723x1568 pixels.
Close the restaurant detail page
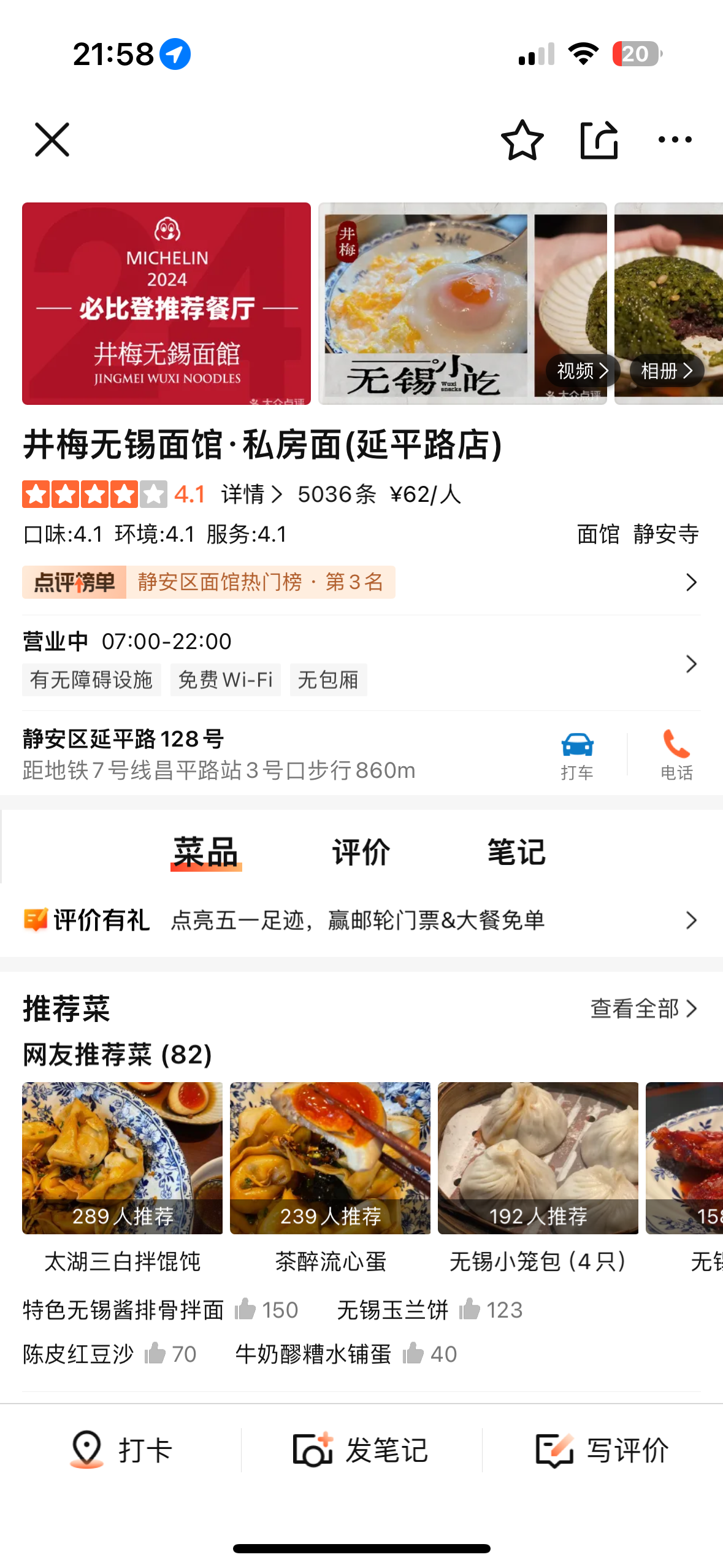52,140
